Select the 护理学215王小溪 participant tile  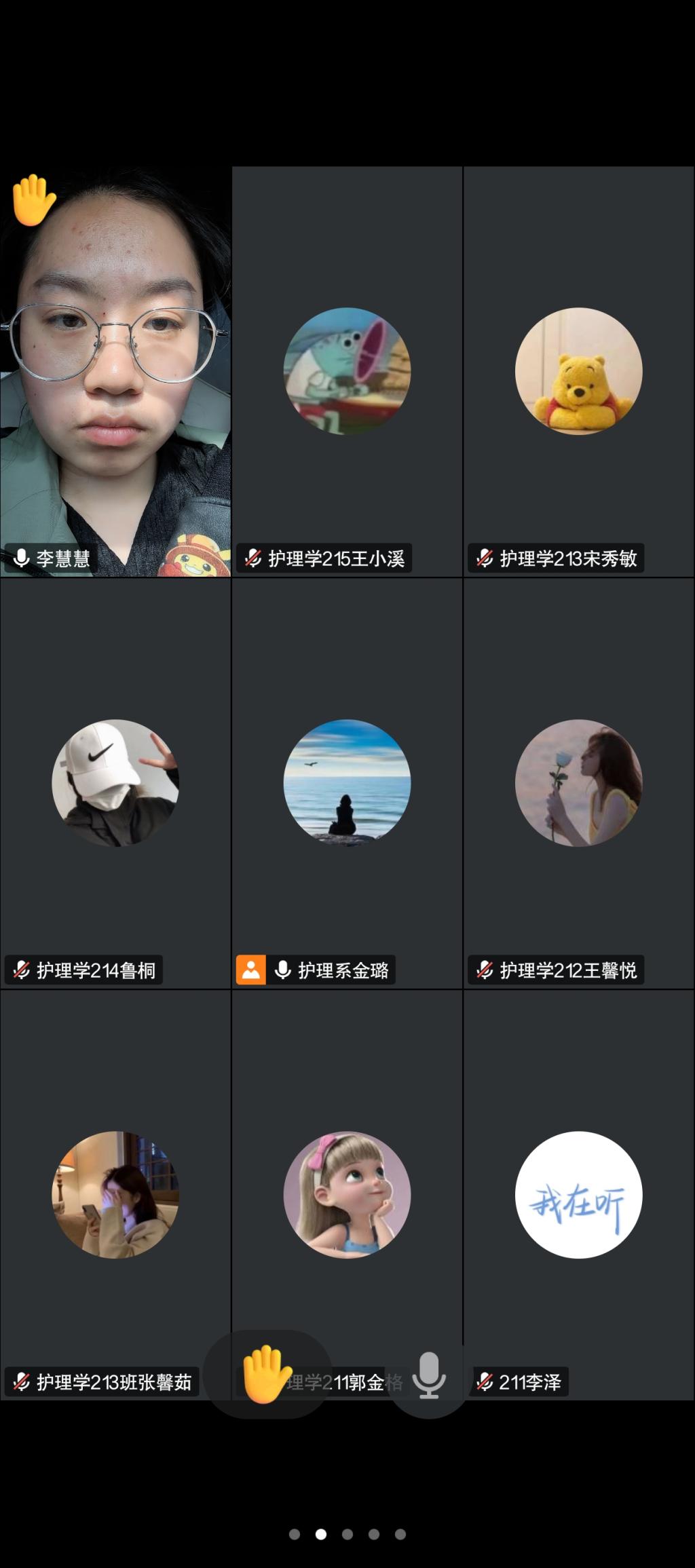click(x=347, y=372)
